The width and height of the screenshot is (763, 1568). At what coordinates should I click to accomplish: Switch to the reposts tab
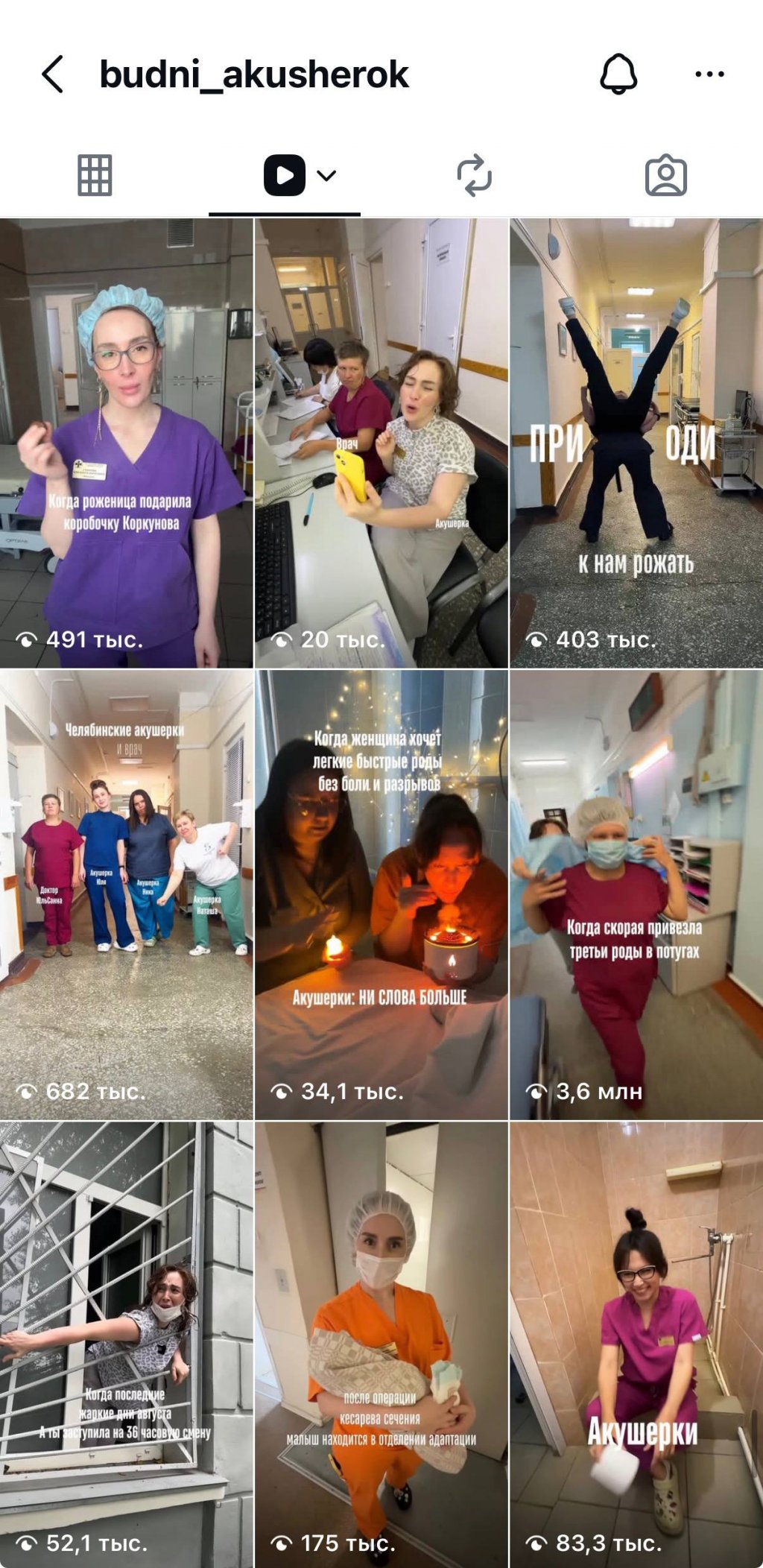tap(474, 176)
